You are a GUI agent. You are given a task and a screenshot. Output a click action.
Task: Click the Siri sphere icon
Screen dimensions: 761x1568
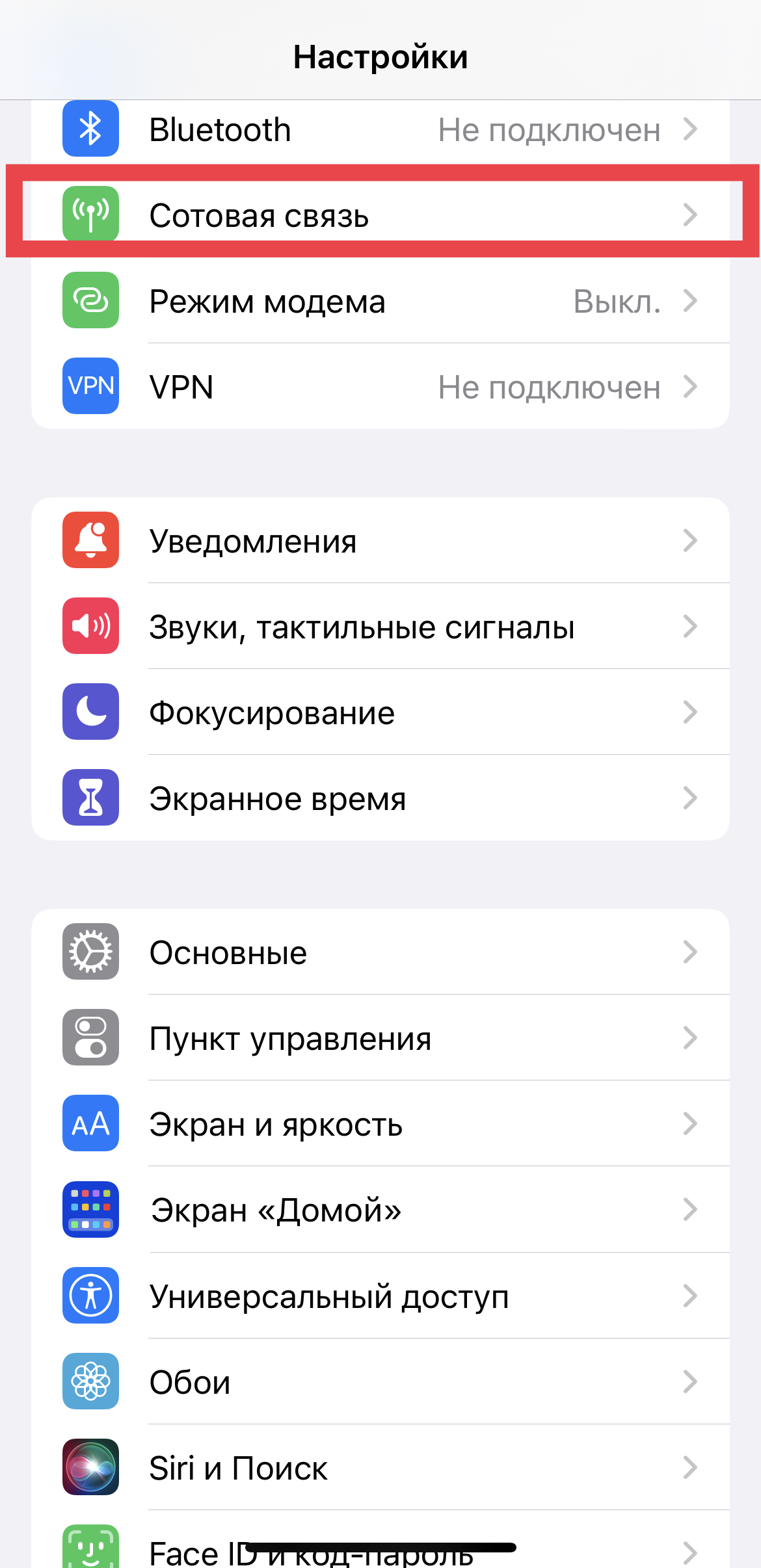tap(90, 1468)
